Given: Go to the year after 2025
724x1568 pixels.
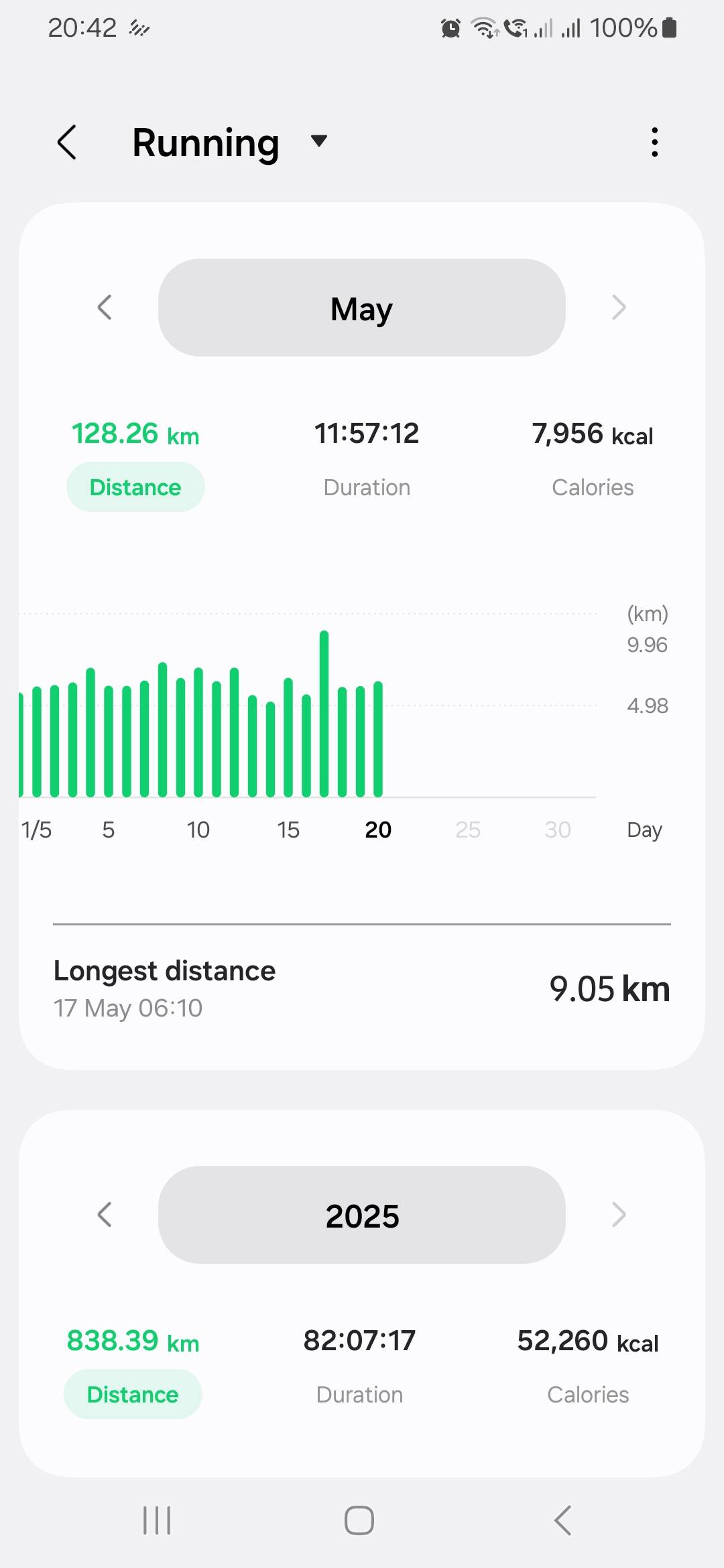Looking at the screenshot, I should [619, 1214].
